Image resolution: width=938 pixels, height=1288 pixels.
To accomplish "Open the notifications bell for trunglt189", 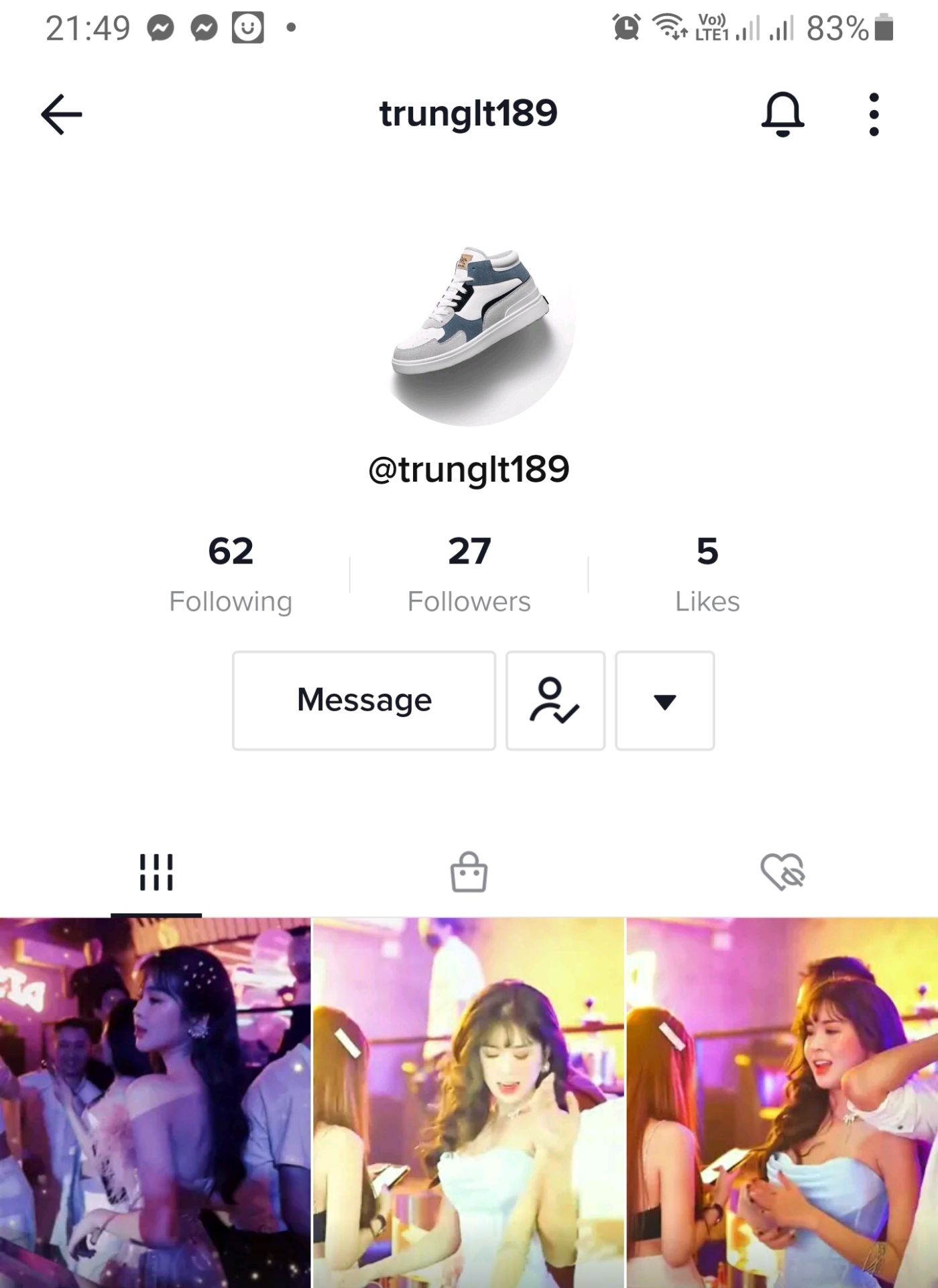I will tap(782, 114).
